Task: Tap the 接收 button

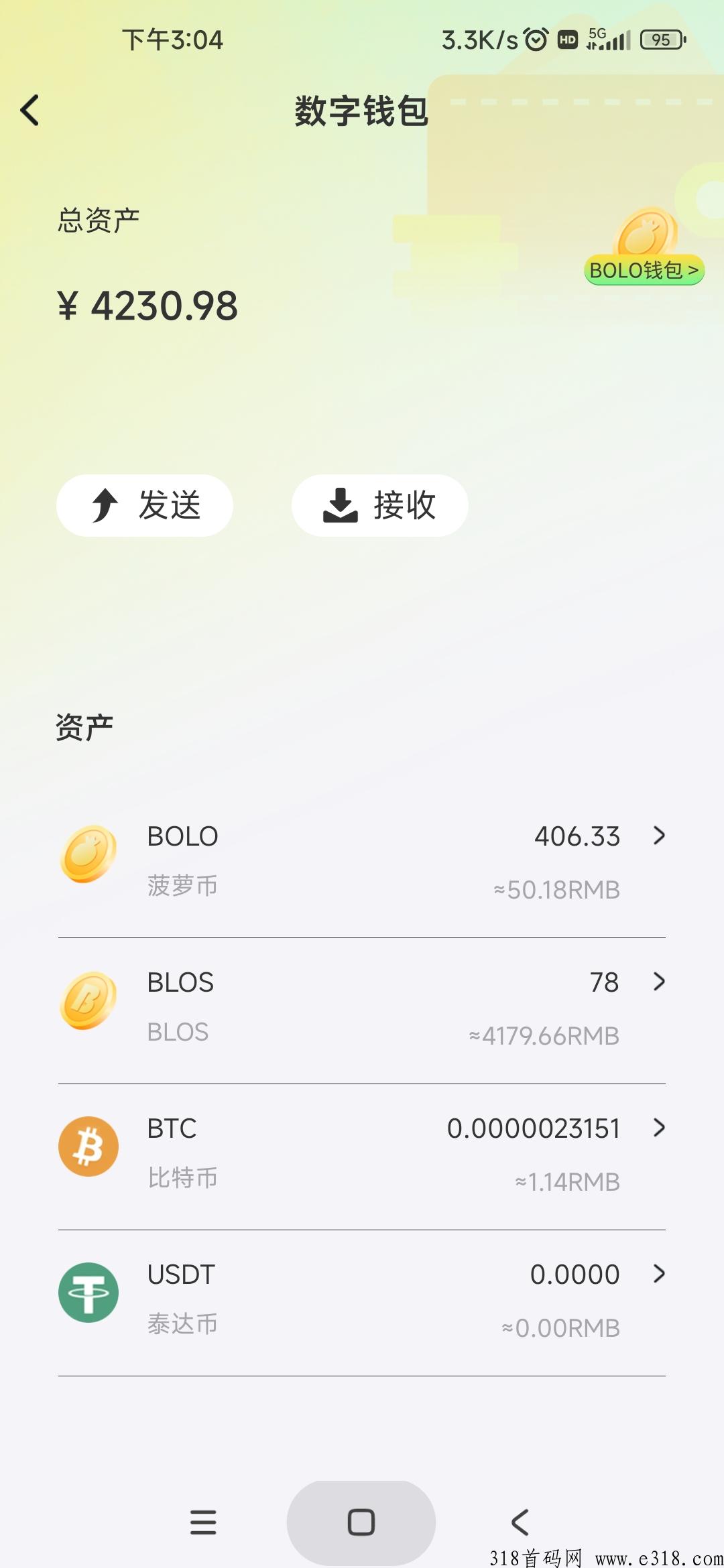Action: point(379,505)
